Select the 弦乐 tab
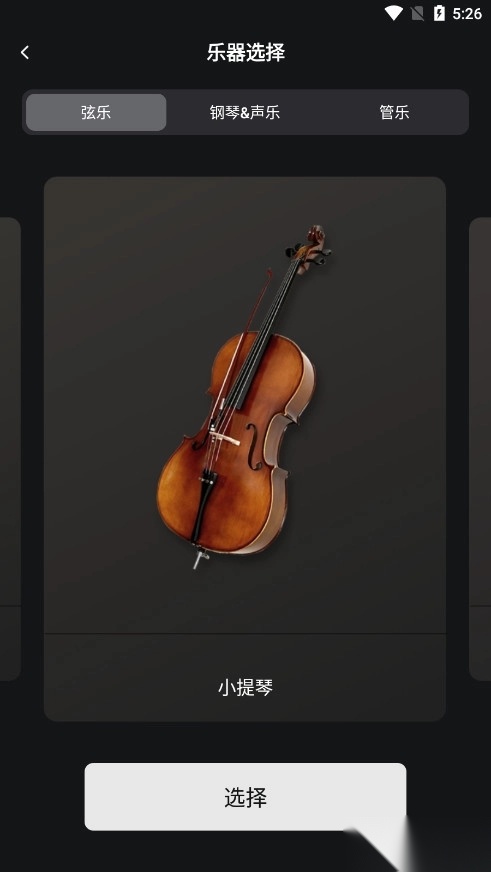The image size is (491, 872). pos(96,112)
